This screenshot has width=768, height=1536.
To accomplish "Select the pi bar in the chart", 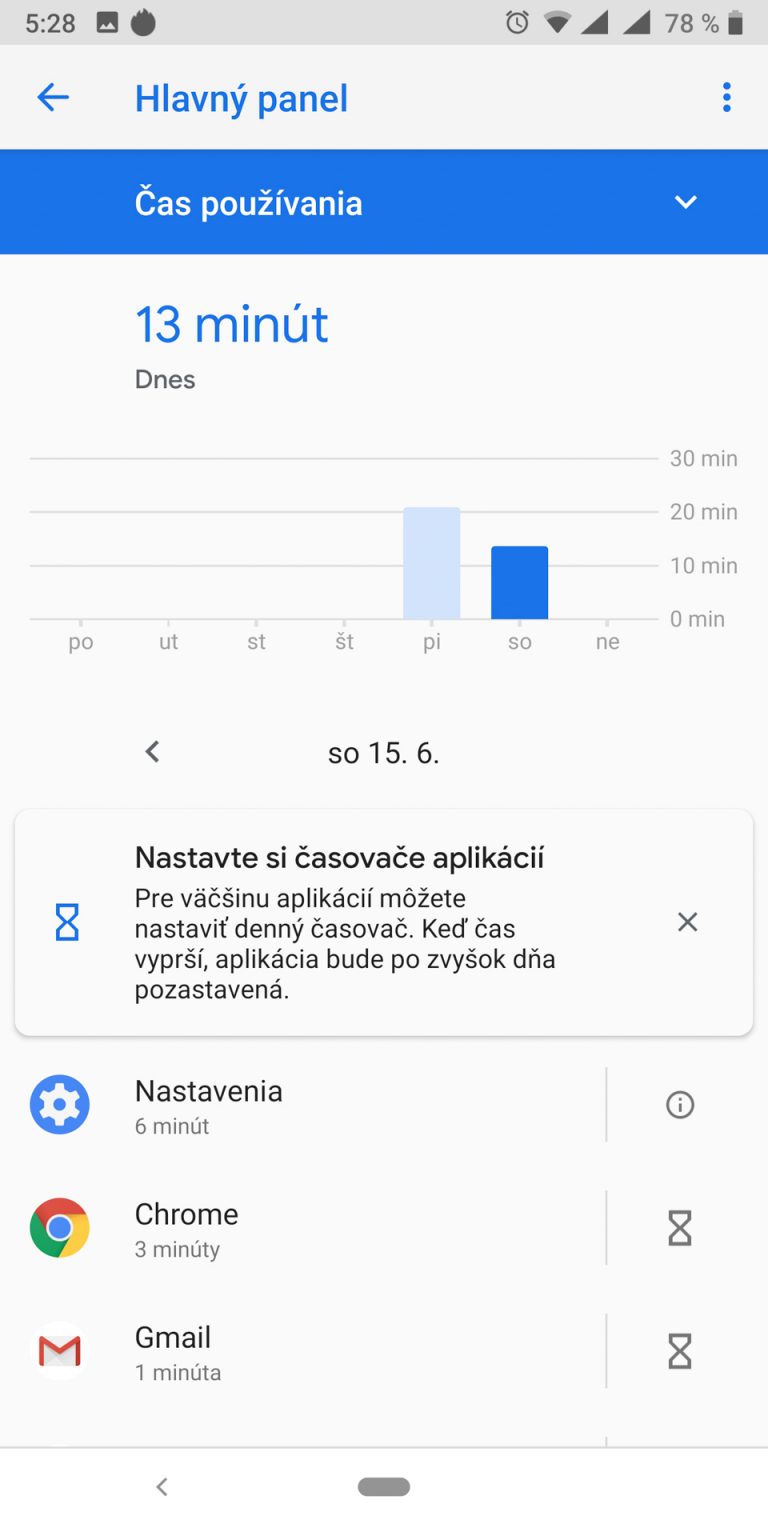I will click(x=432, y=563).
